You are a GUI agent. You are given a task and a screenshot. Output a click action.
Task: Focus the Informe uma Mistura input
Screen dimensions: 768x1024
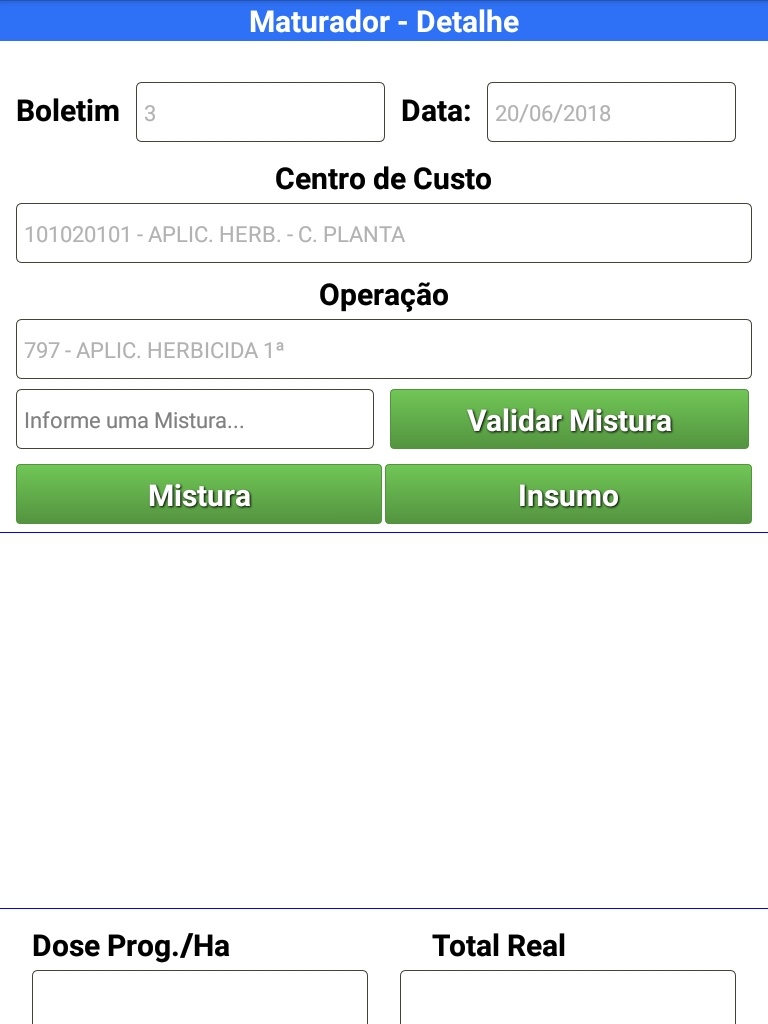[x=195, y=420]
